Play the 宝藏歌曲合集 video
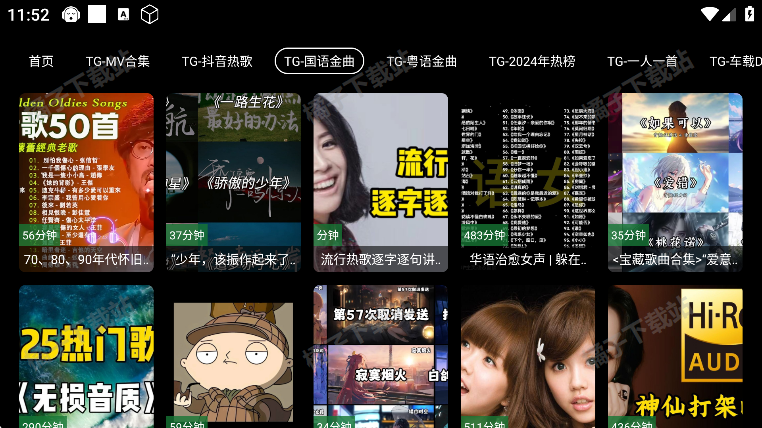 (x=675, y=180)
